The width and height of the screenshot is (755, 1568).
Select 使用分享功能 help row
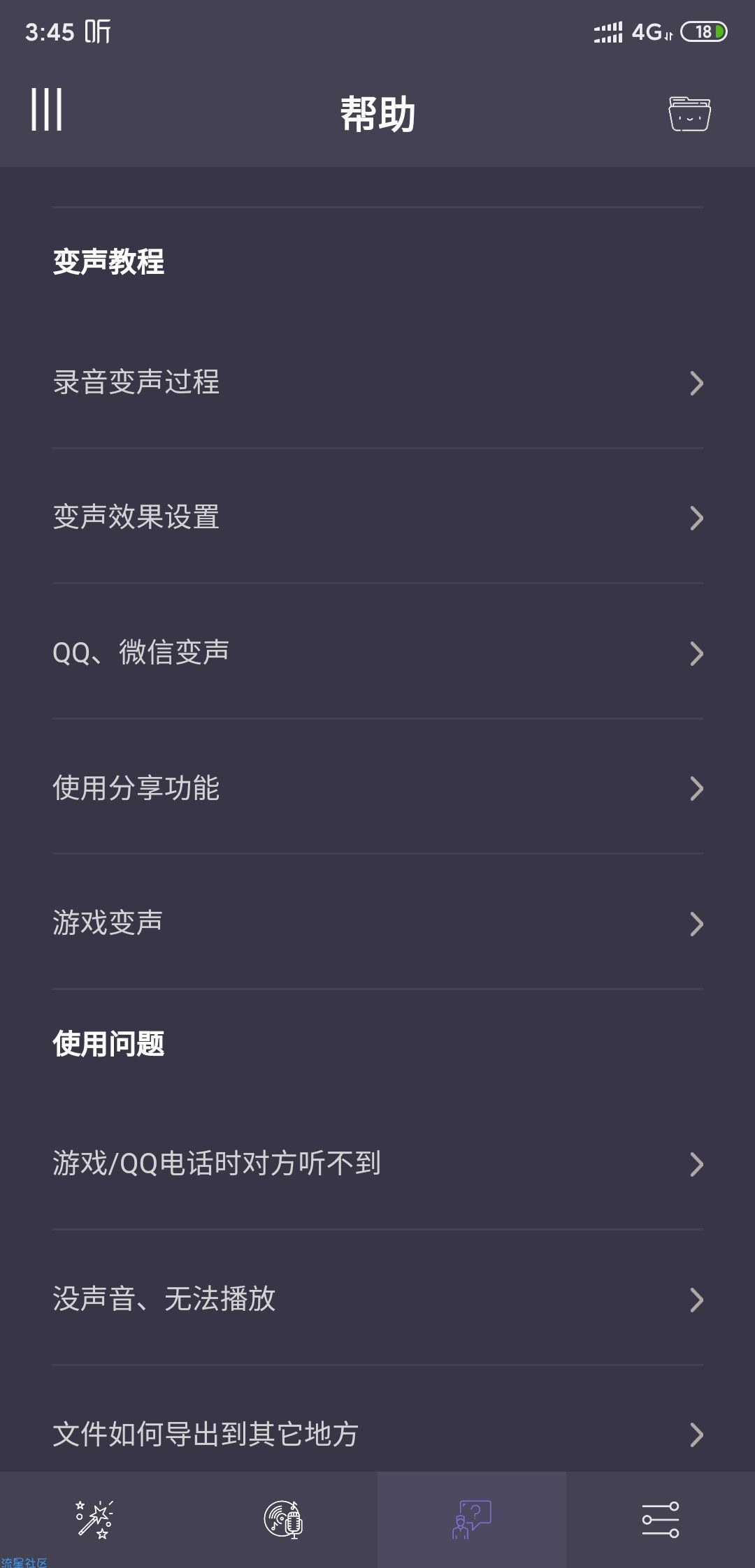coord(377,788)
